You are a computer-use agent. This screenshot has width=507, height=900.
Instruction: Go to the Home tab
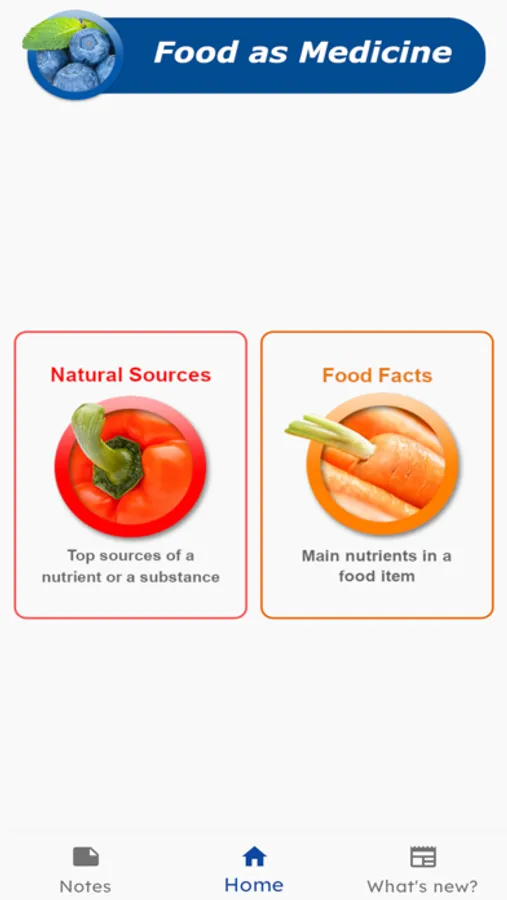(x=254, y=870)
